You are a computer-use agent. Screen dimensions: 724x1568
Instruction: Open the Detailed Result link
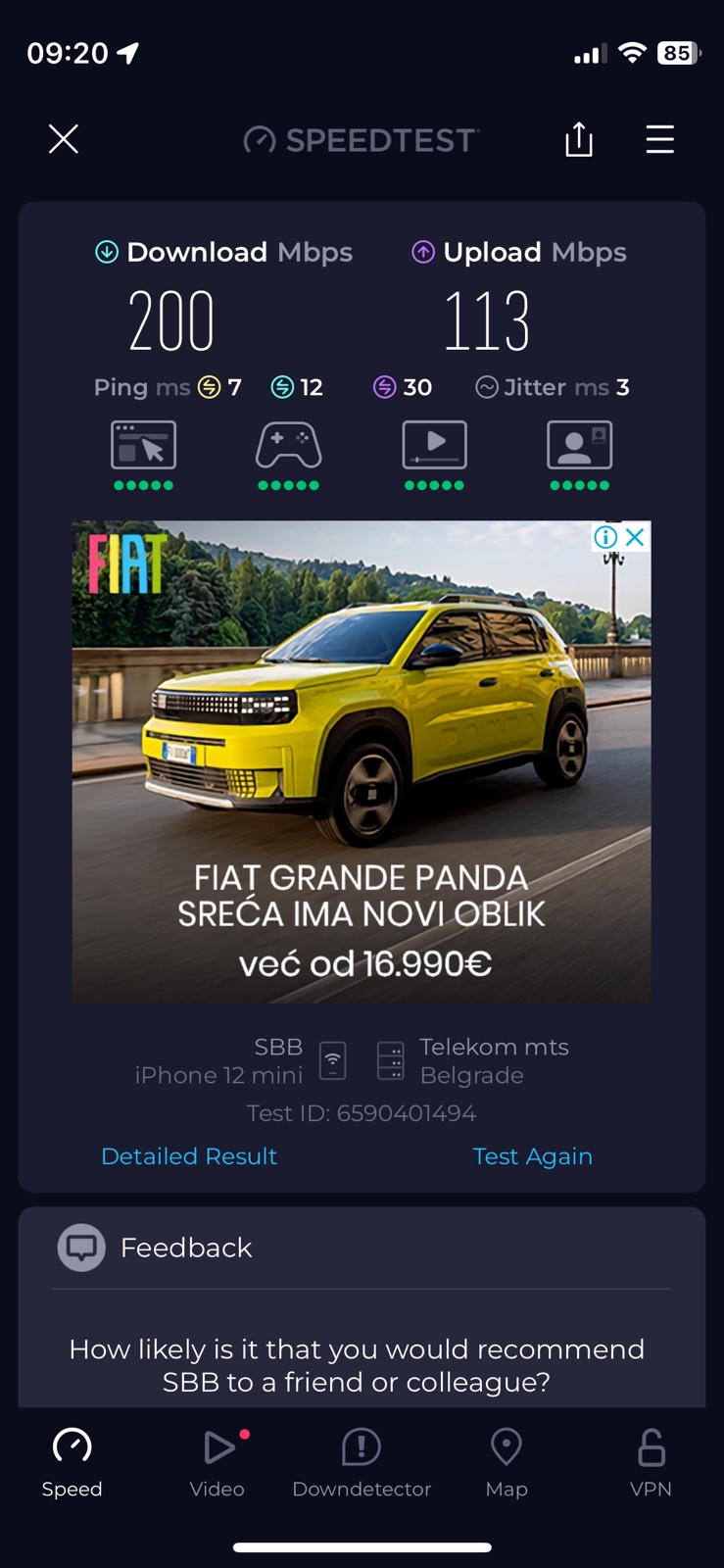(x=189, y=1156)
